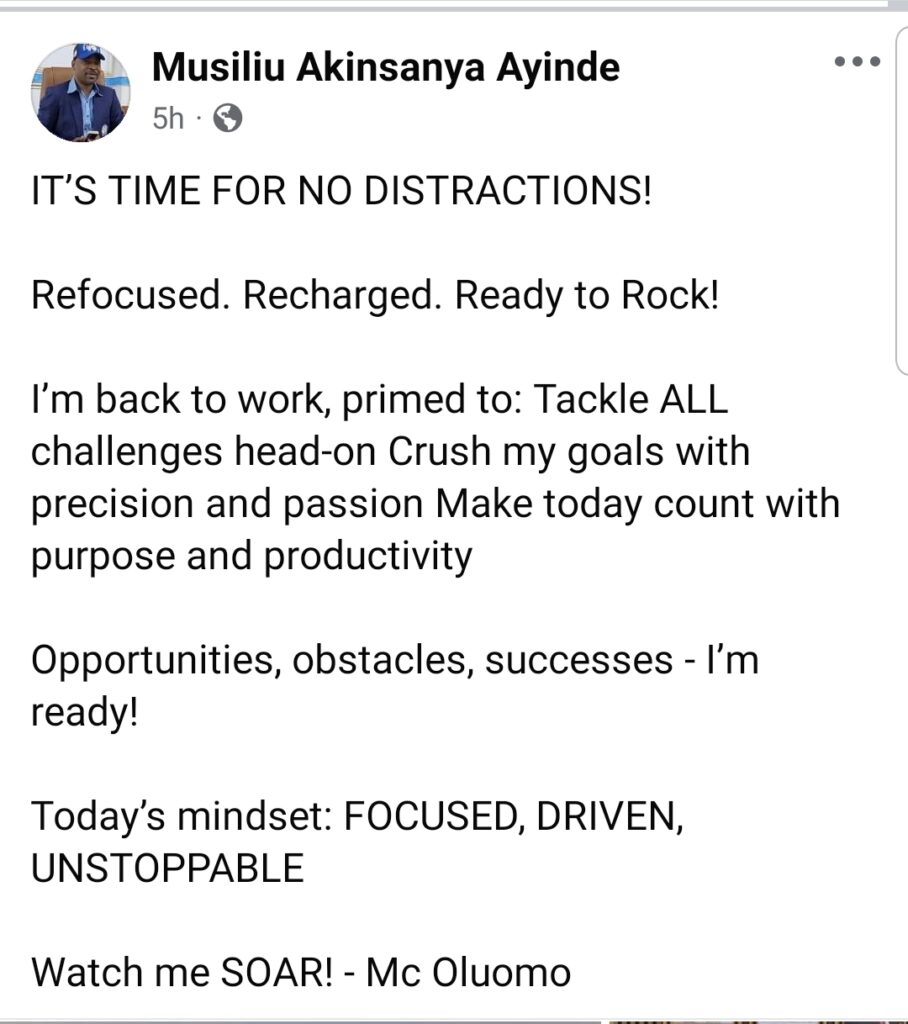Visit Musiliu Akinsanya Ayinde's profile name
The width and height of the screenshot is (908, 1024).
(x=386, y=68)
